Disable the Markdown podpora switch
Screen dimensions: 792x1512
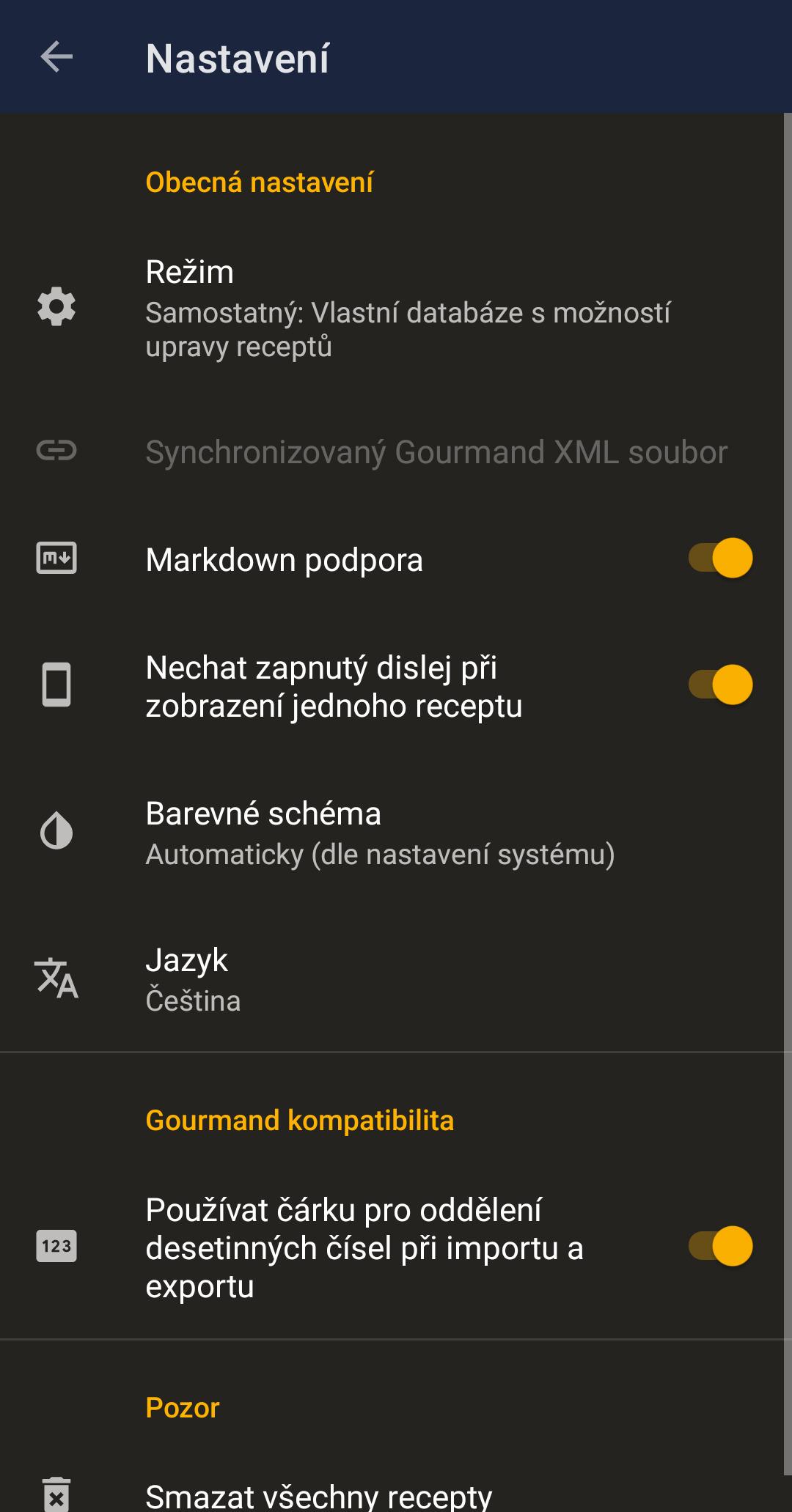coord(720,558)
